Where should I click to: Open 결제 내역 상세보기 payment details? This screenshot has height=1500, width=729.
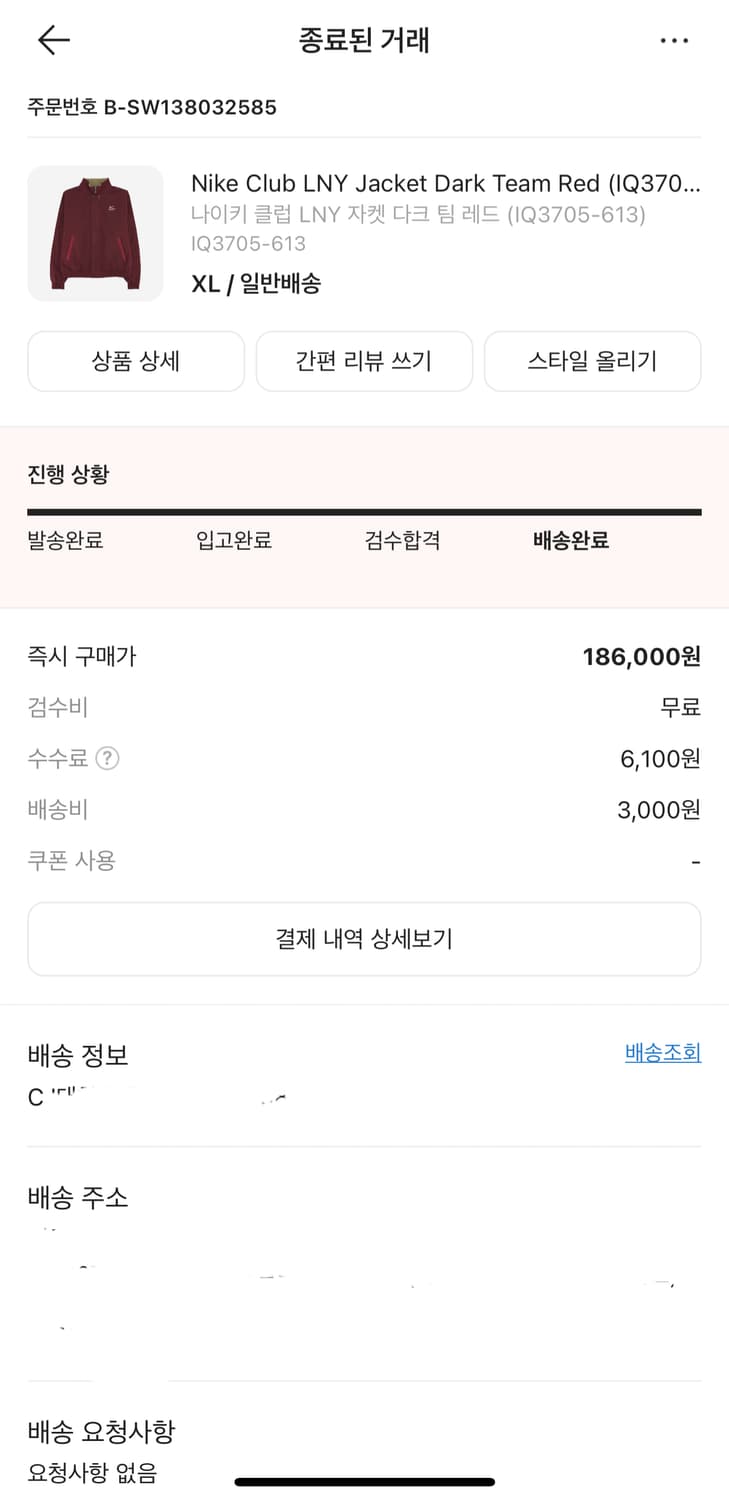click(x=364, y=938)
